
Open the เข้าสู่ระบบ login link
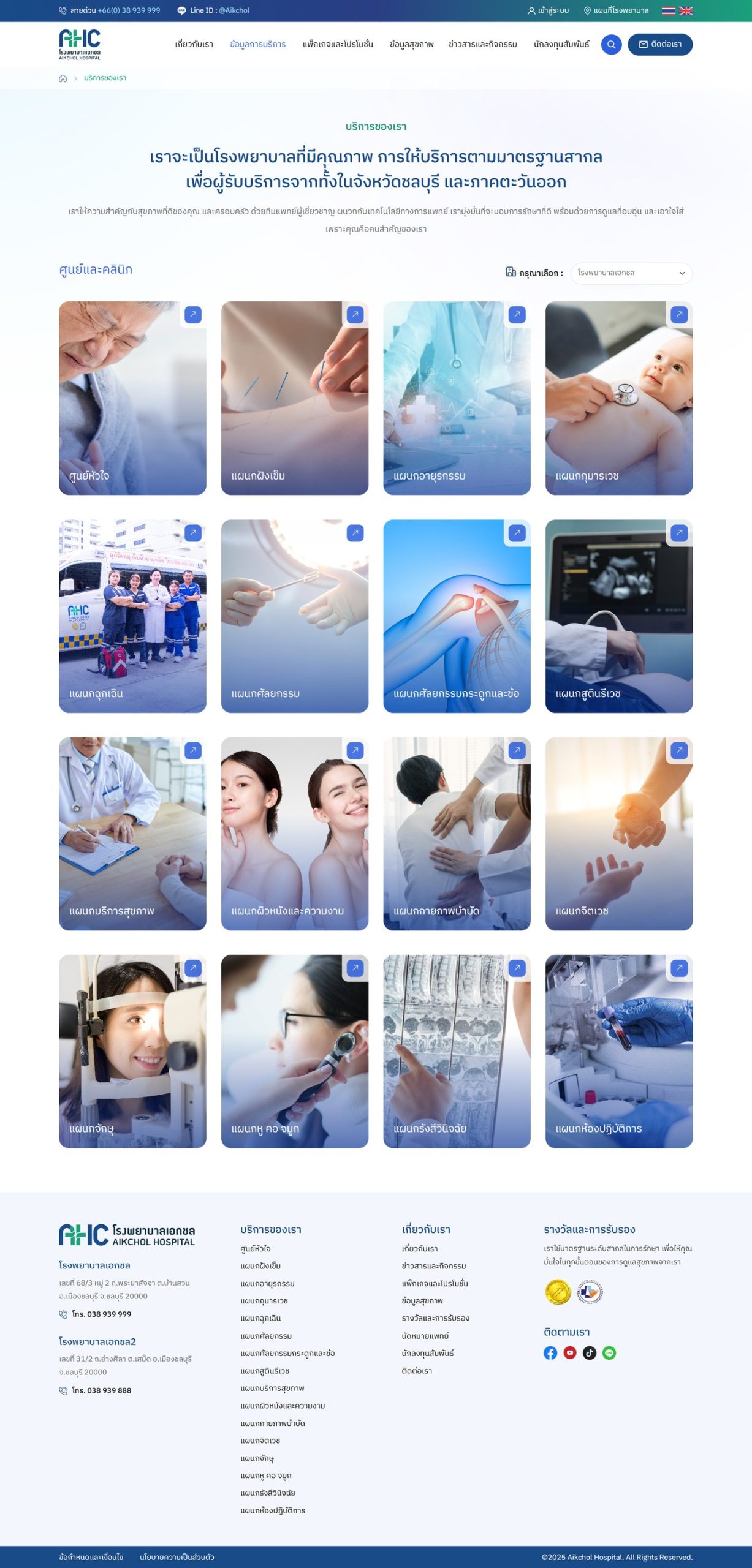(549, 10)
